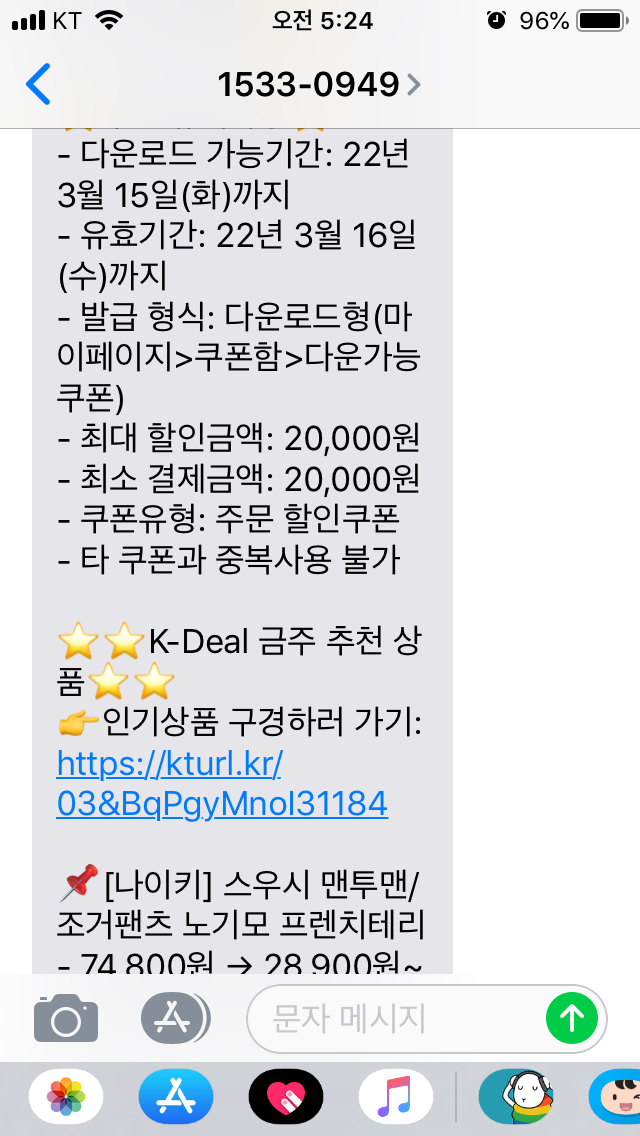Open the App Store in the app drawer
This screenshot has width=640, height=1136.
(x=175, y=1097)
